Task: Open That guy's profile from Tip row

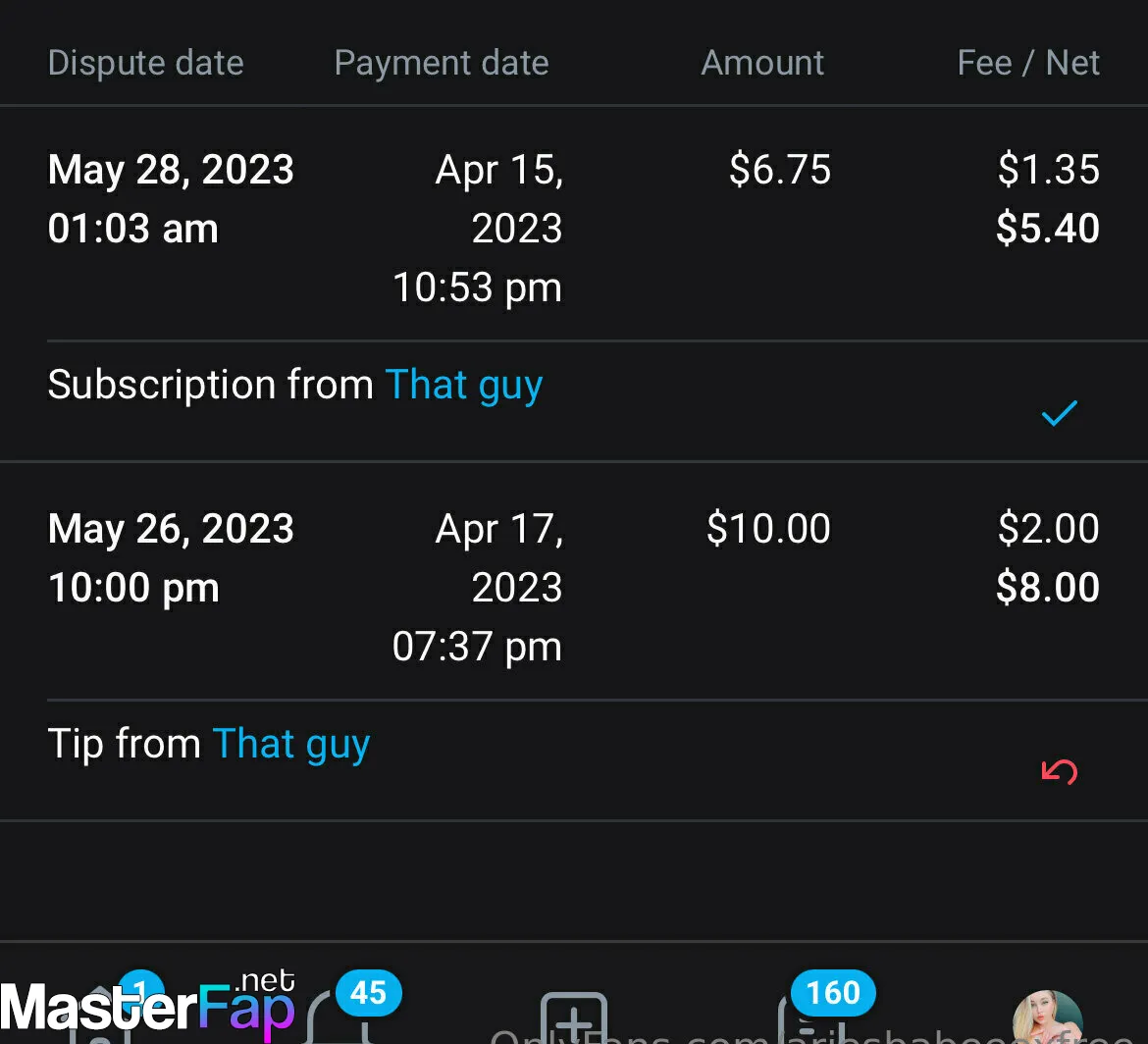Action: [290, 744]
